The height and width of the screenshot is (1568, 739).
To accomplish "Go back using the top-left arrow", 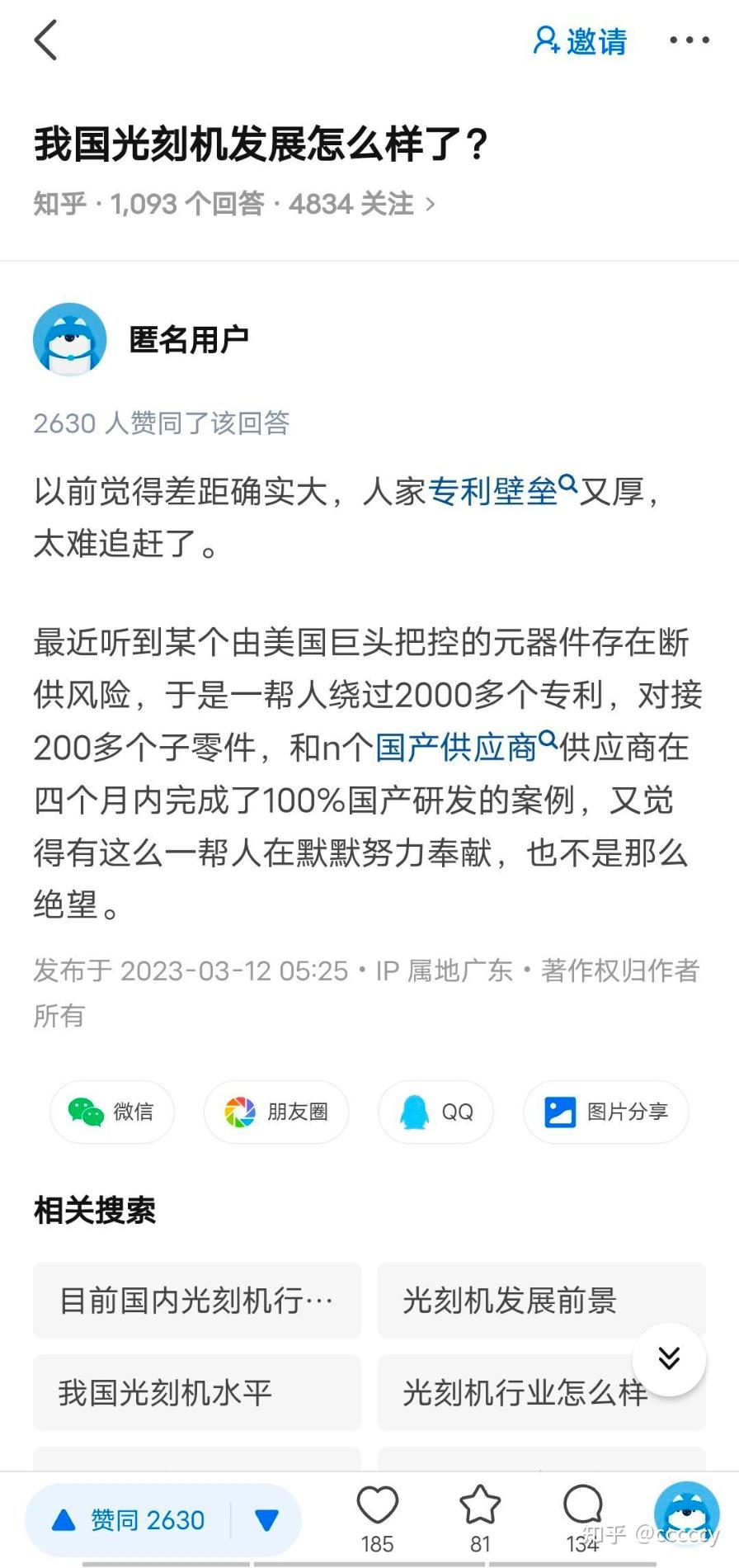I will (x=46, y=40).
